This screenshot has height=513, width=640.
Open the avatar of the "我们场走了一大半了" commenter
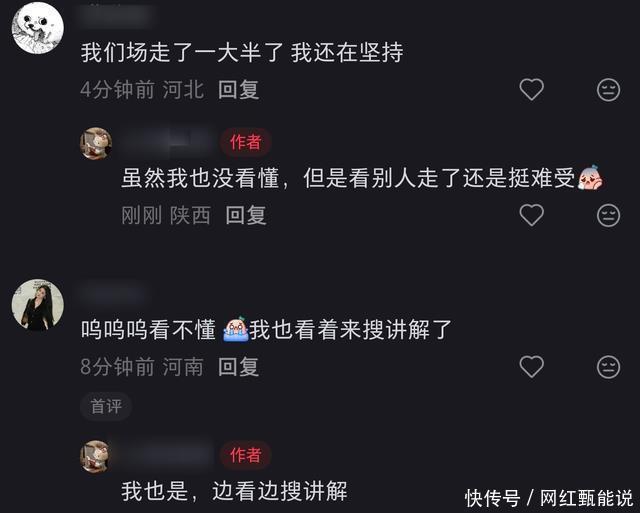[37, 27]
